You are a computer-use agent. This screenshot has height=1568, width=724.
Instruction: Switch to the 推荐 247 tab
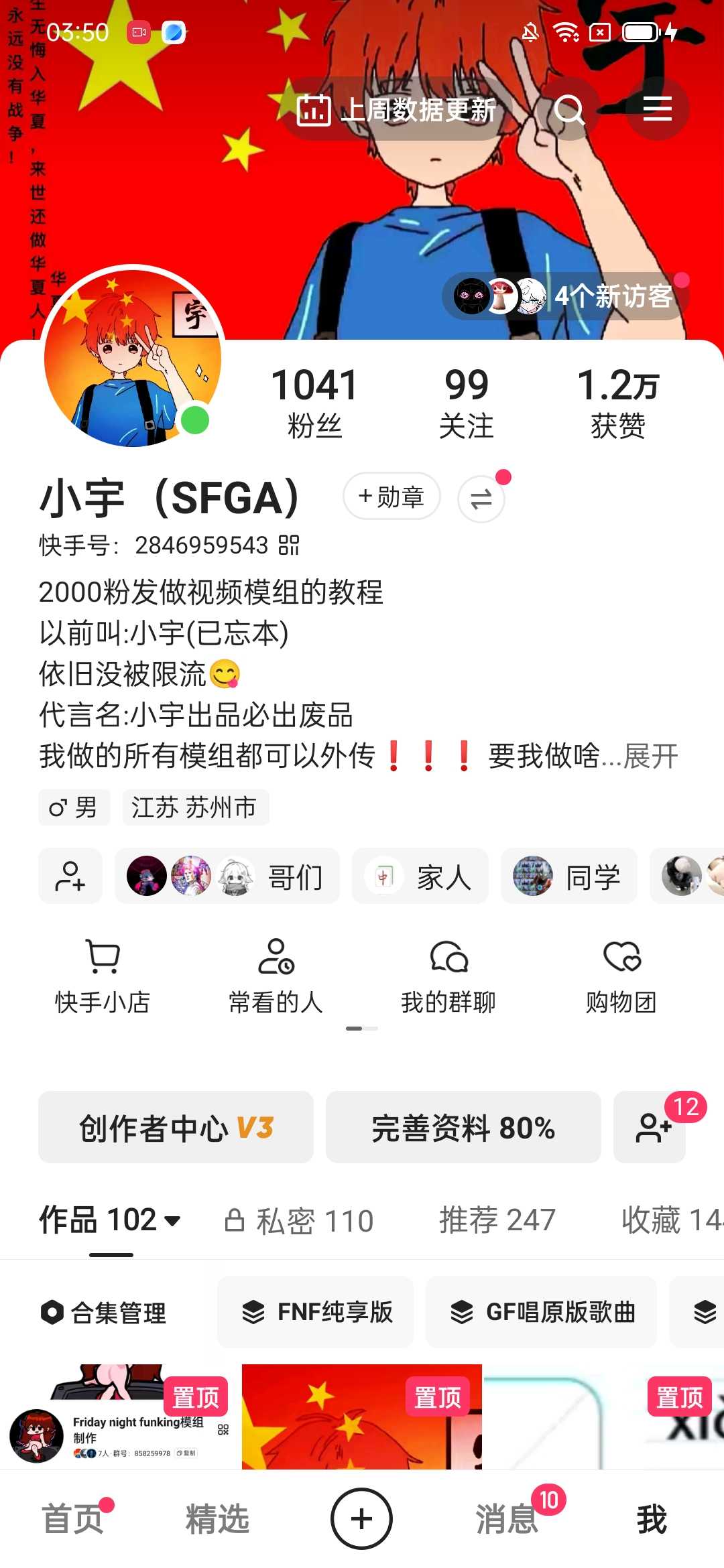[497, 1220]
